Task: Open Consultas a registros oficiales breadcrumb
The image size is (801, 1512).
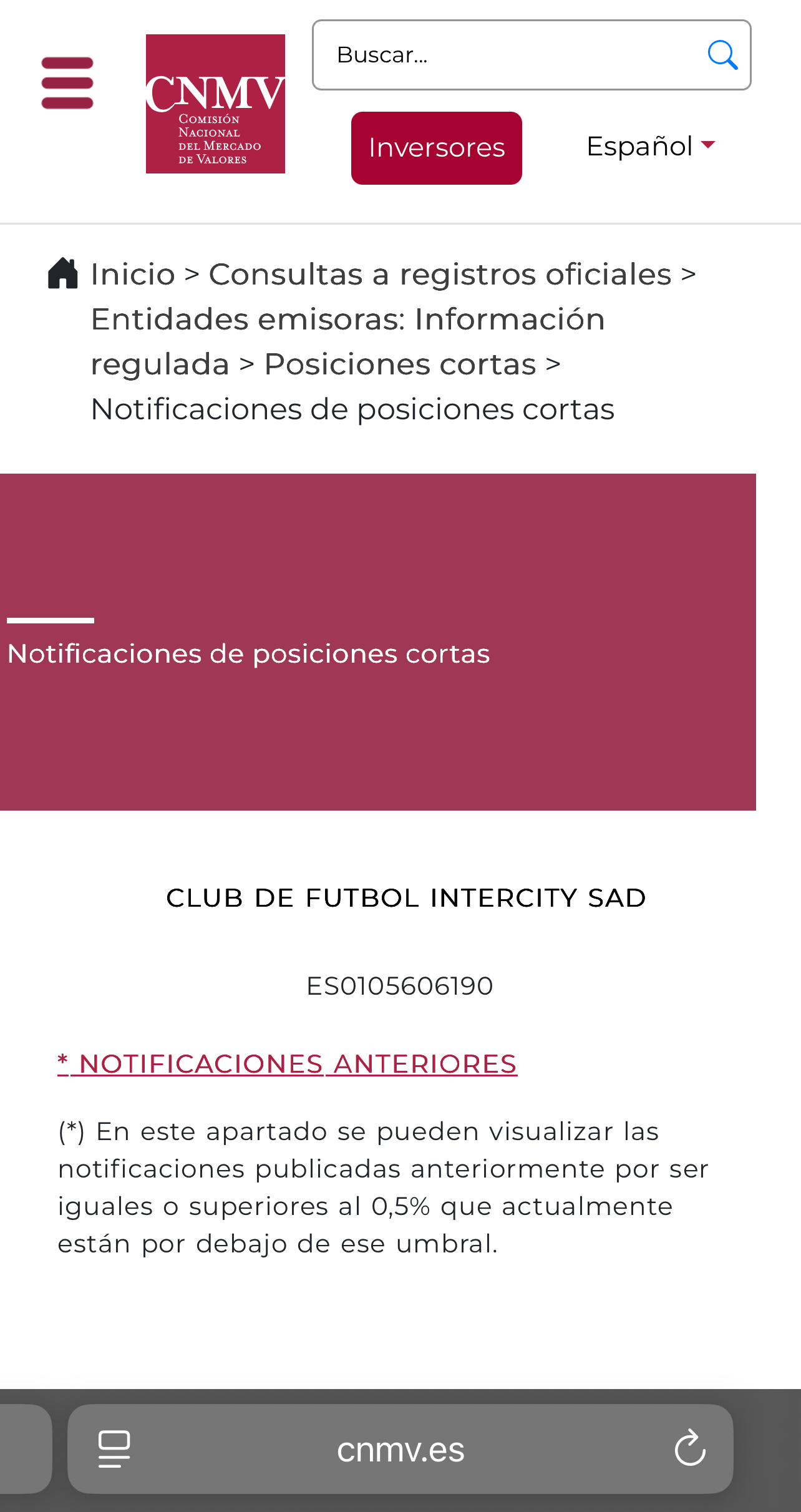Action: click(x=440, y=274)
